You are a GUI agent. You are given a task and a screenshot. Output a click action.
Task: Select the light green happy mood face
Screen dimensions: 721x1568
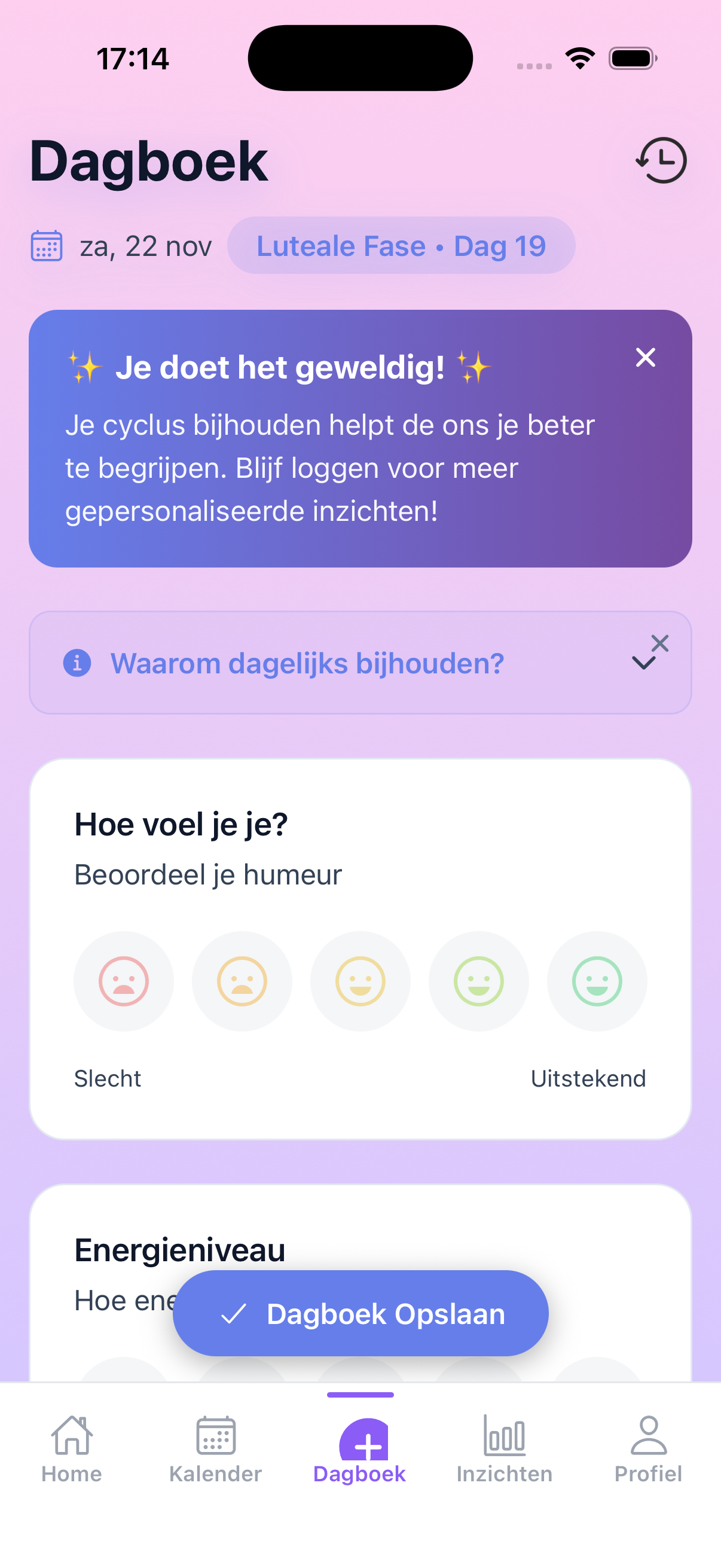click(478, 981)
